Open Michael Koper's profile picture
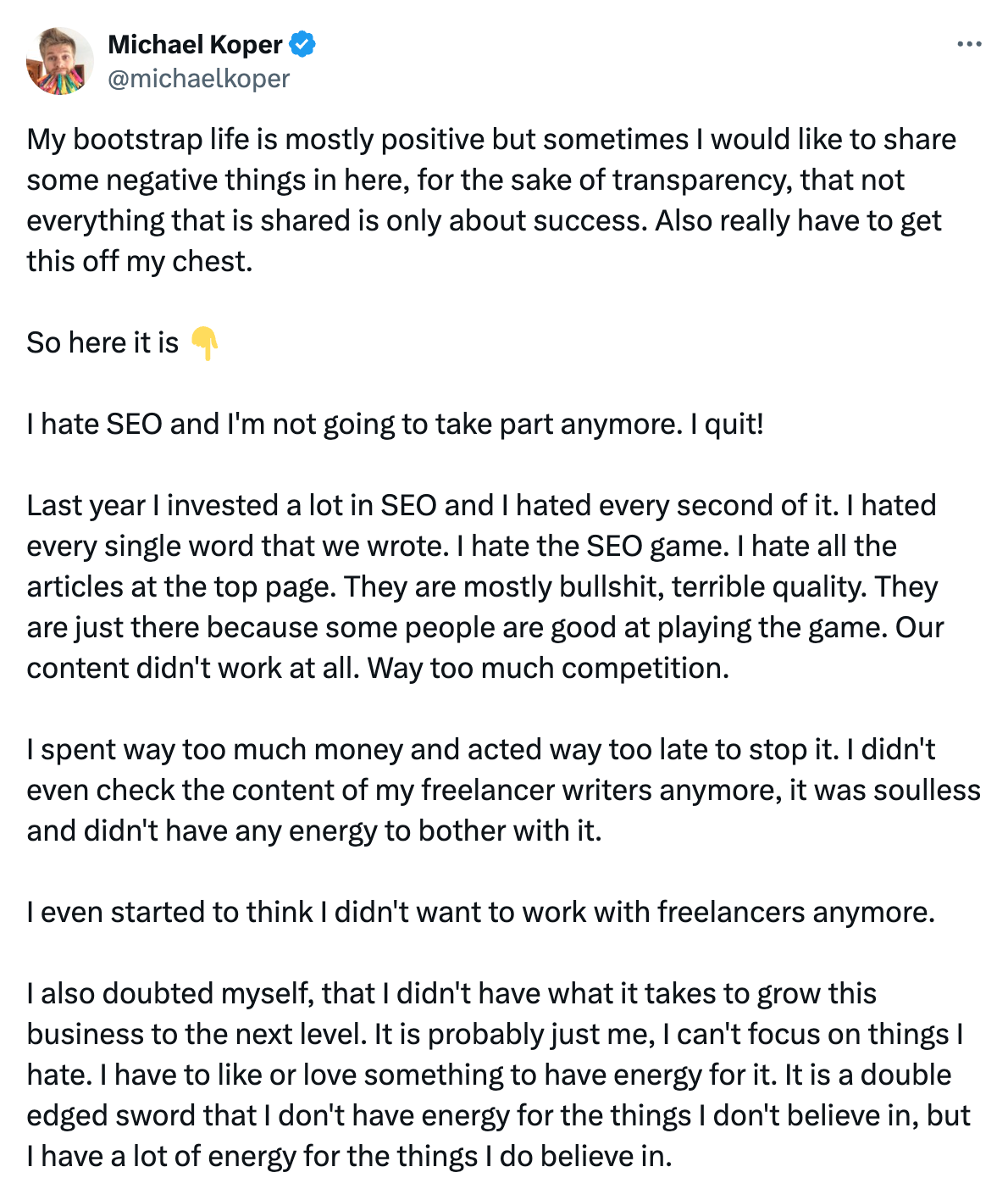 pos(59,60)
